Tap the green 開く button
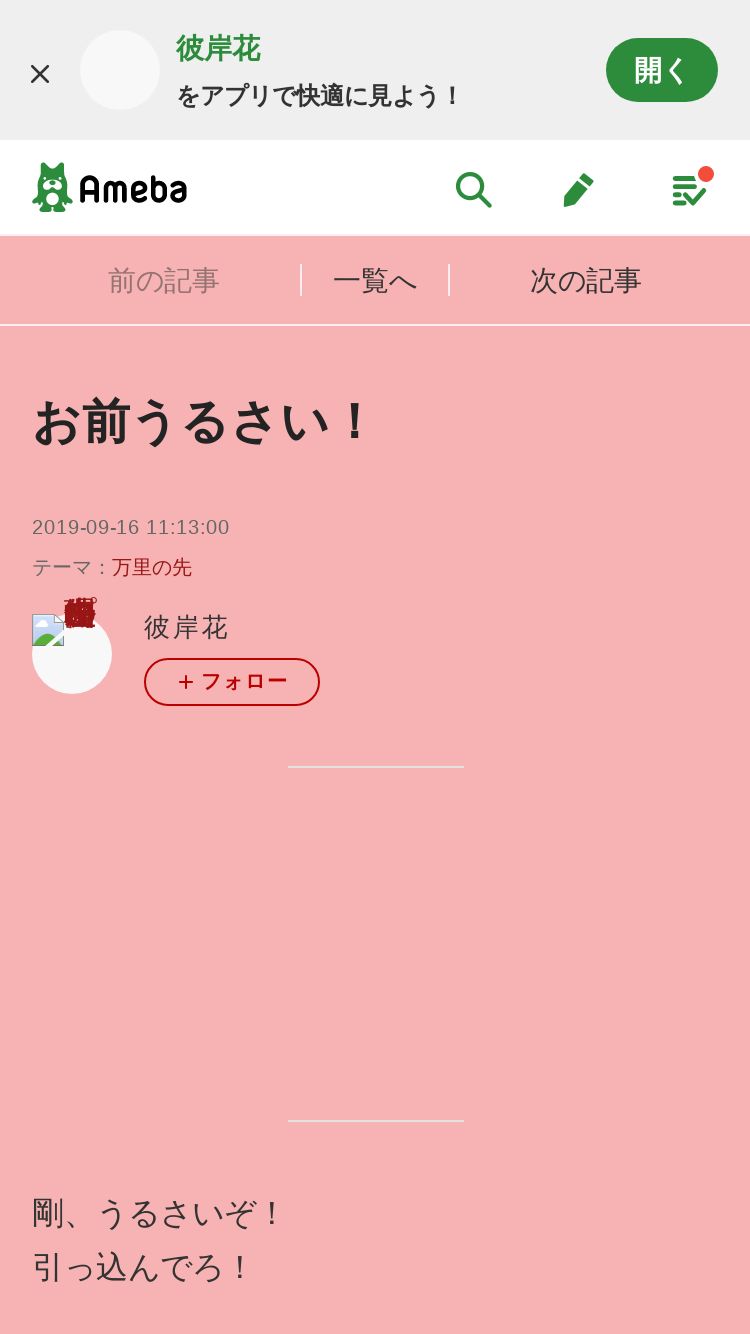Image resolution: width=750 pixels, height=1334 pixels. [661, 70]
